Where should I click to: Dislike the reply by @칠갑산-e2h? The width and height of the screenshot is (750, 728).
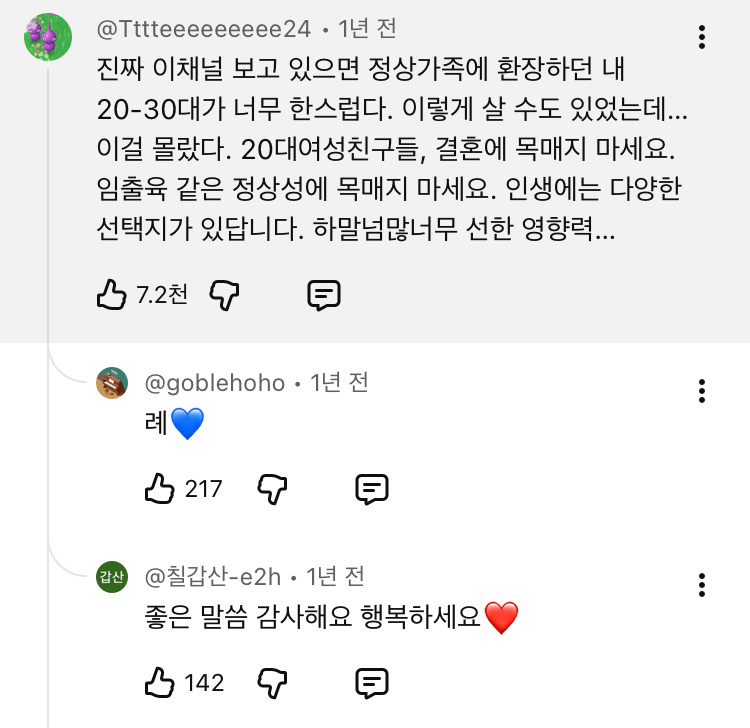pos(272,683)
